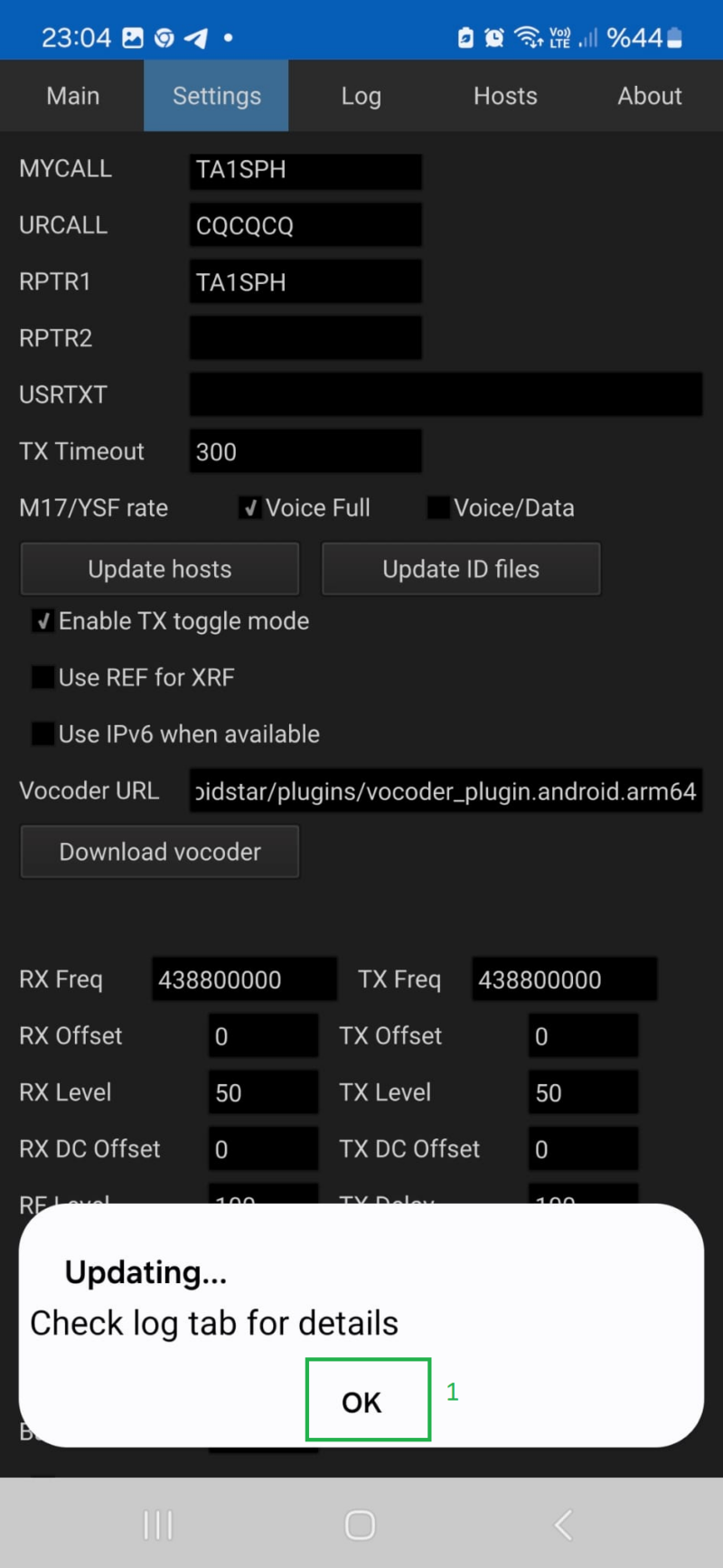723x1568 pixels.
Task: Dismiss the Updating dialog with OK
Action: tap(368, 1399)
